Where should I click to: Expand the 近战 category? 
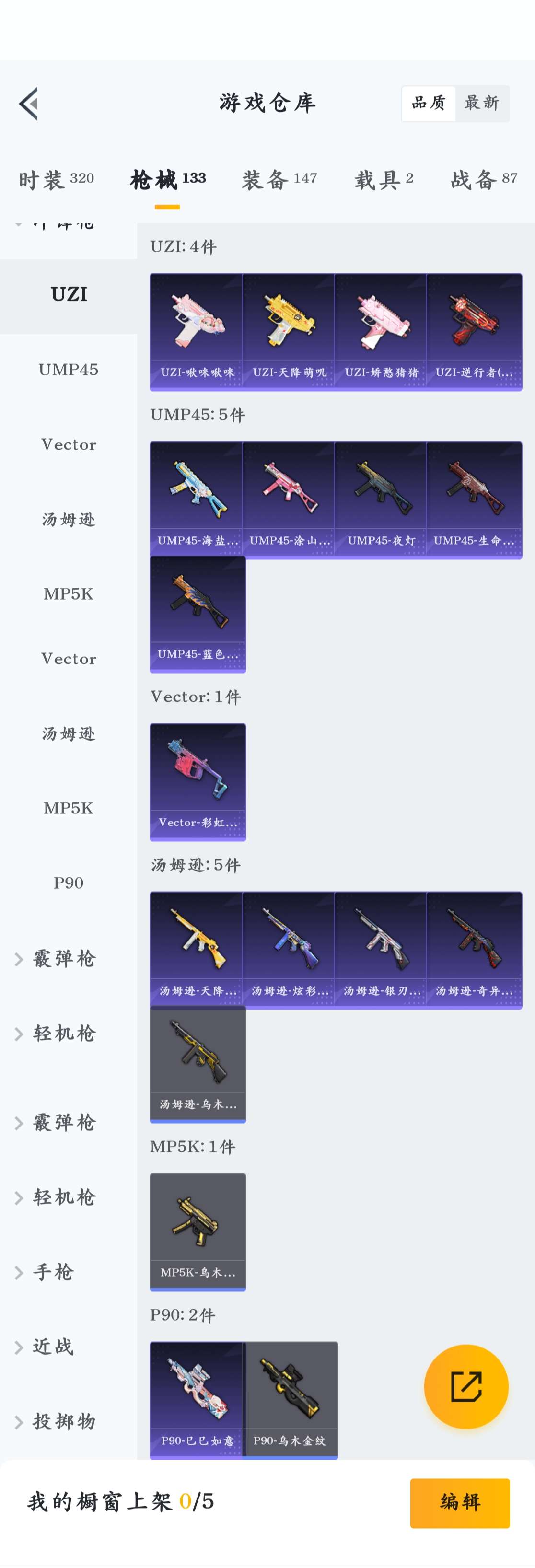pyautogui.click(x=53, y=1347)
